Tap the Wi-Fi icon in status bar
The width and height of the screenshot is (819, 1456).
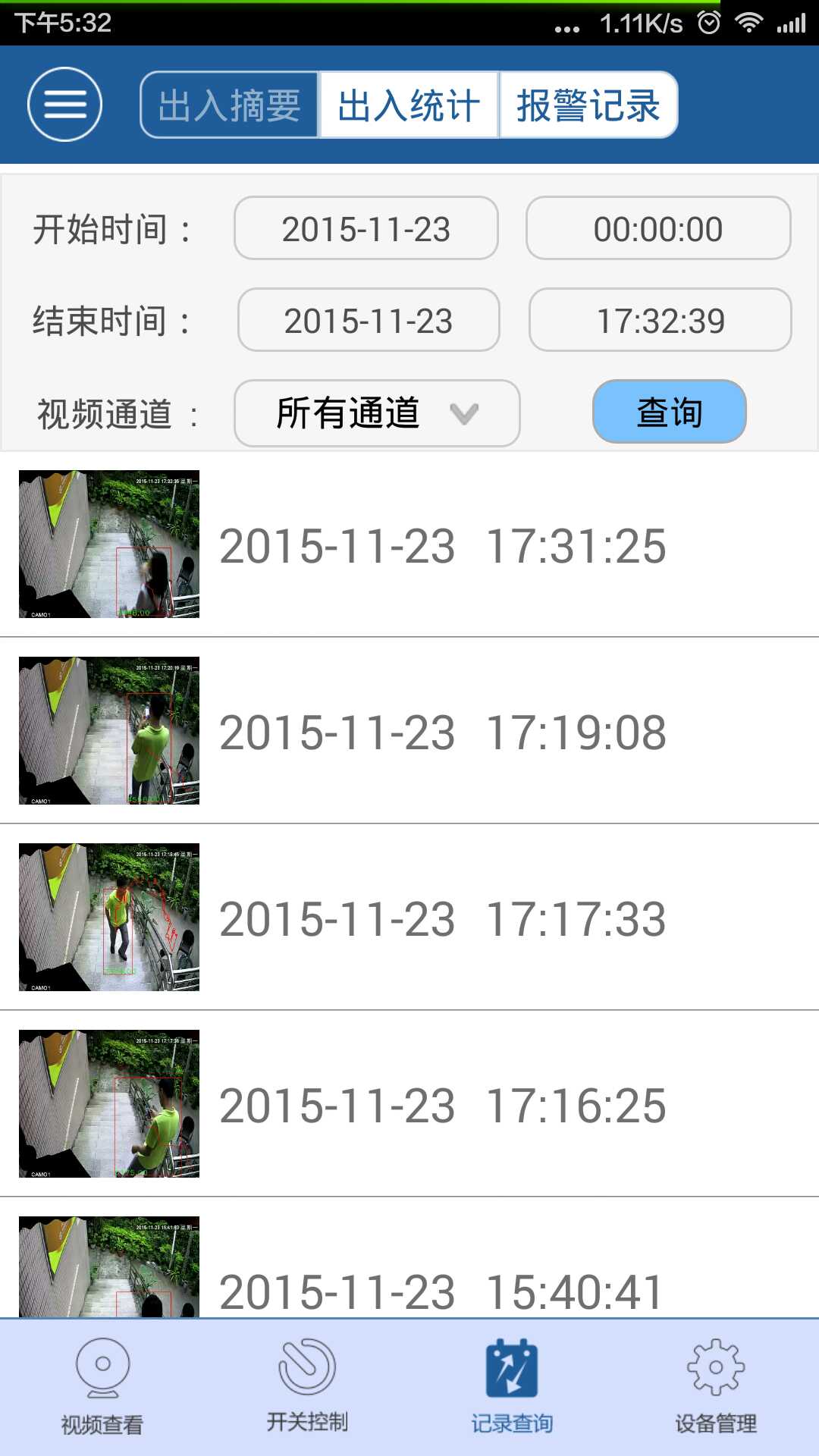[x=749, y=23]
